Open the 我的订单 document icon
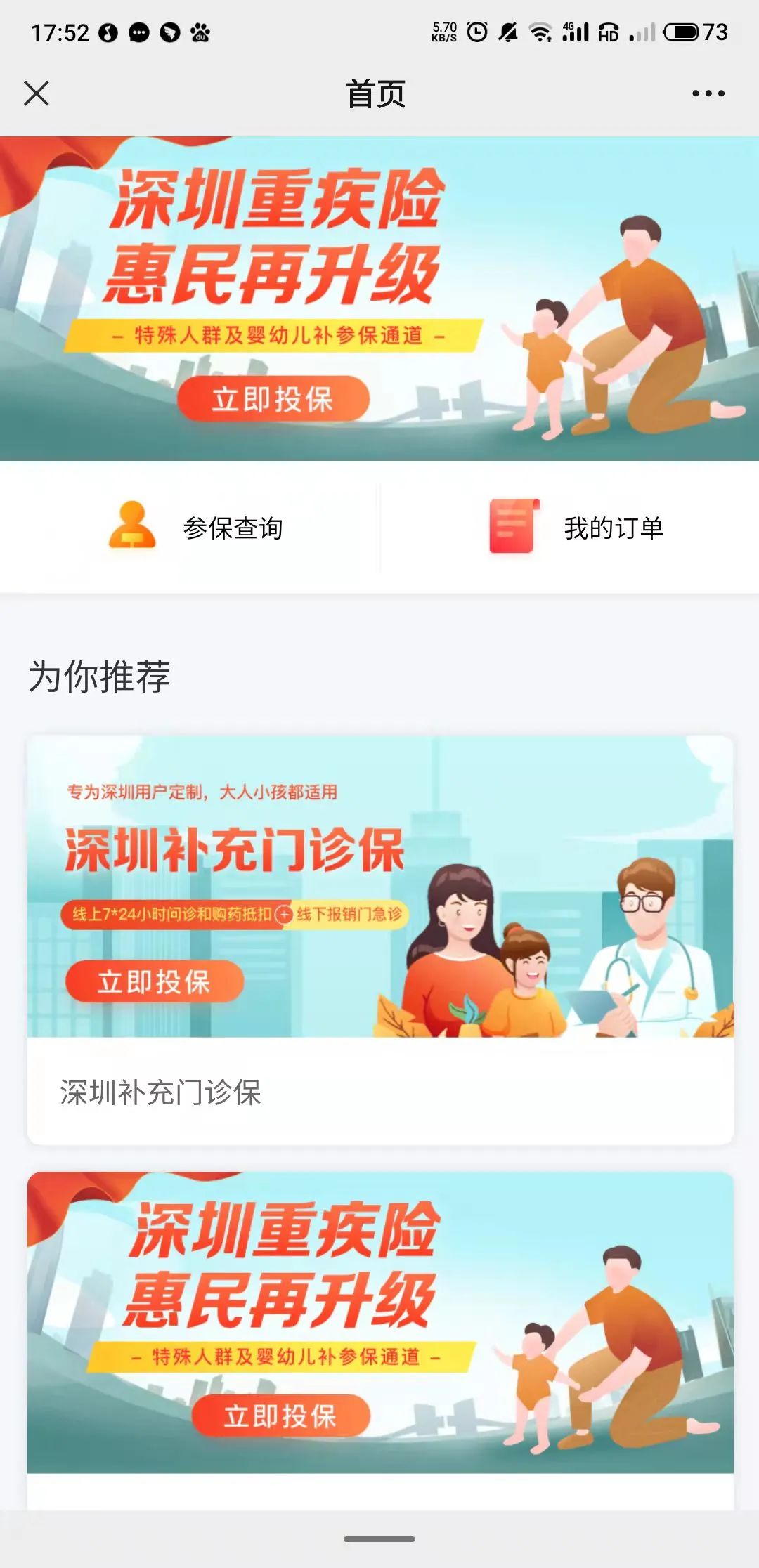This screenshot has width=759, height=1568. point(512,525)
